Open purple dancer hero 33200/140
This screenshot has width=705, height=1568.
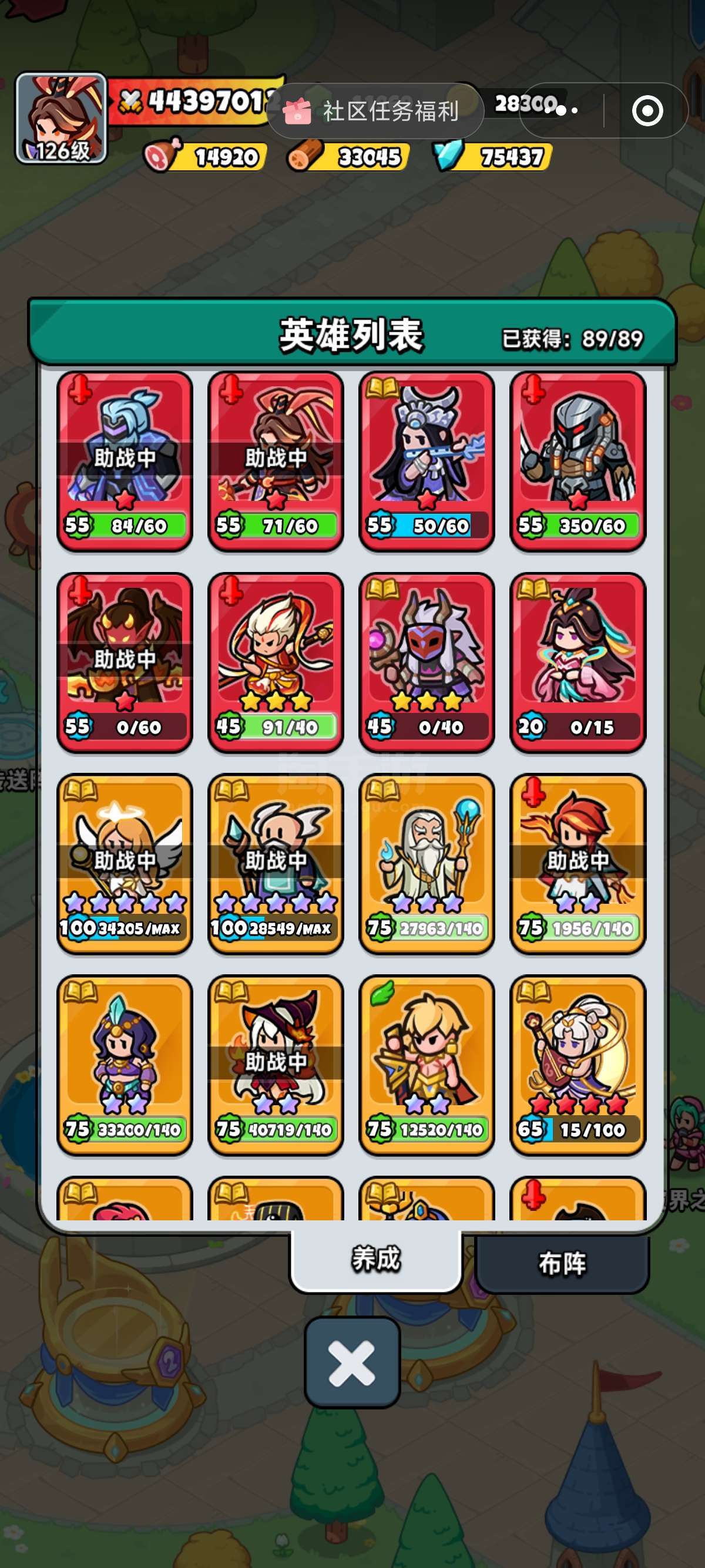tap(125, 1064)
